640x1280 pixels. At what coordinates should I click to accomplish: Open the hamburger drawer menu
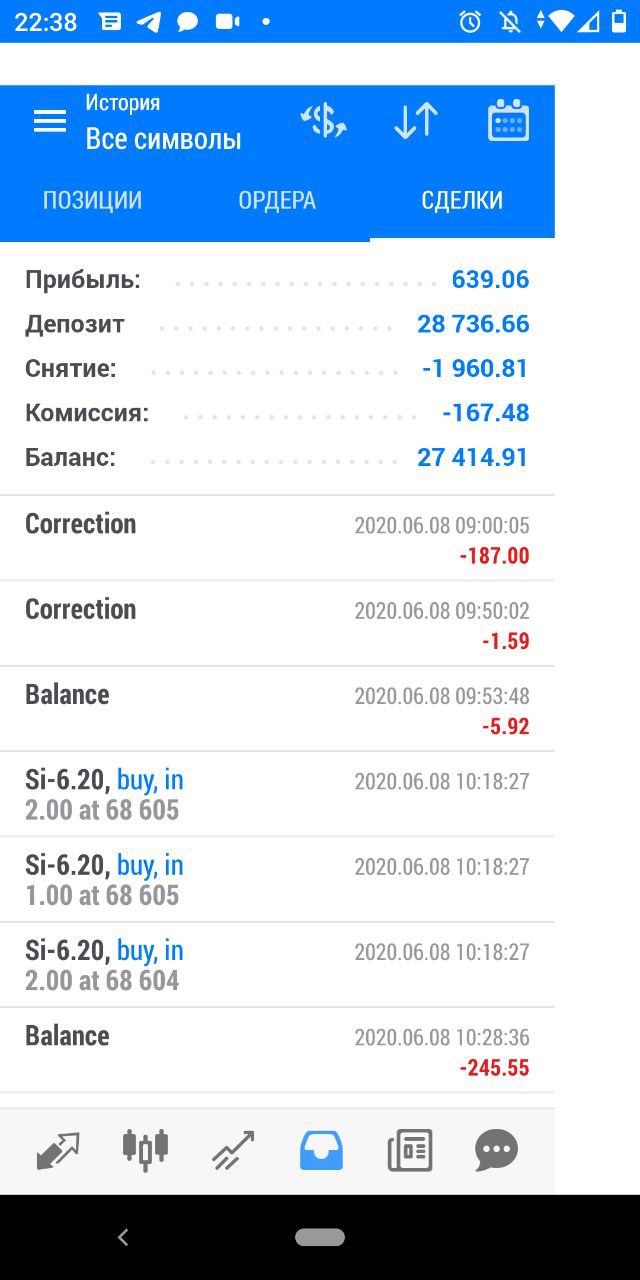point(50,121)
